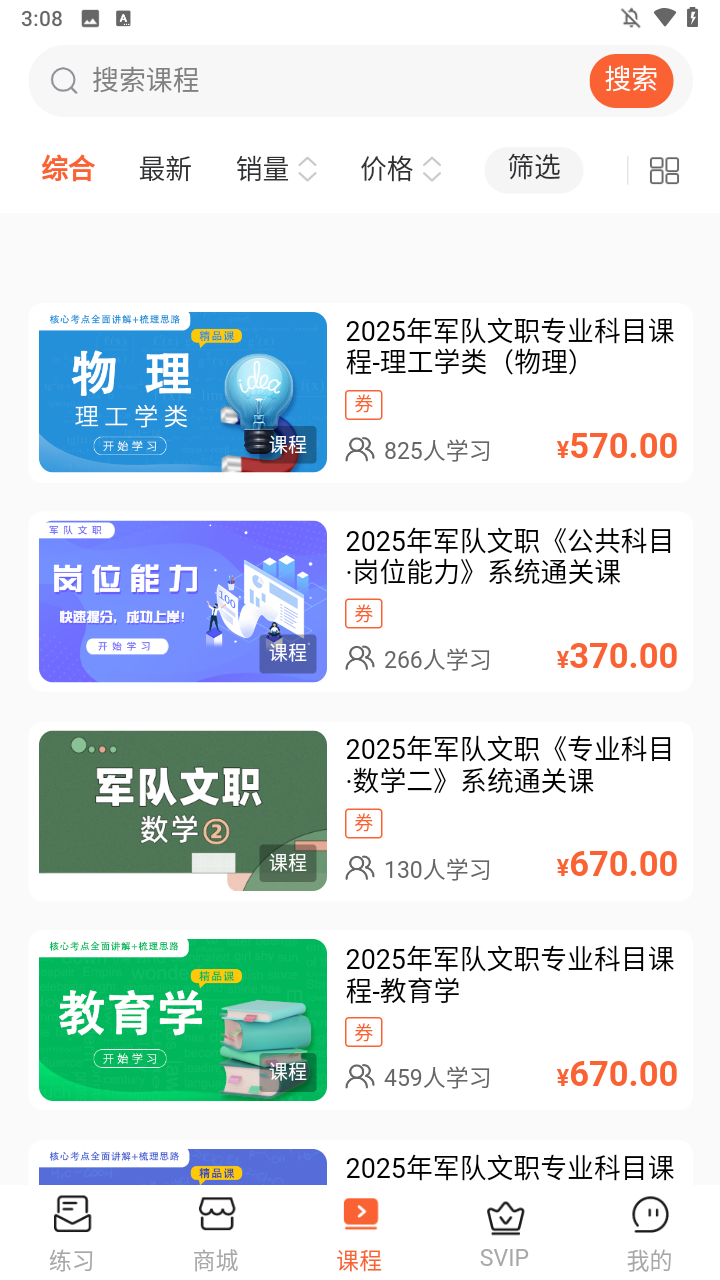
Task: Expand the 价格 sort dropdown arrows
Action: click(430, 170)
